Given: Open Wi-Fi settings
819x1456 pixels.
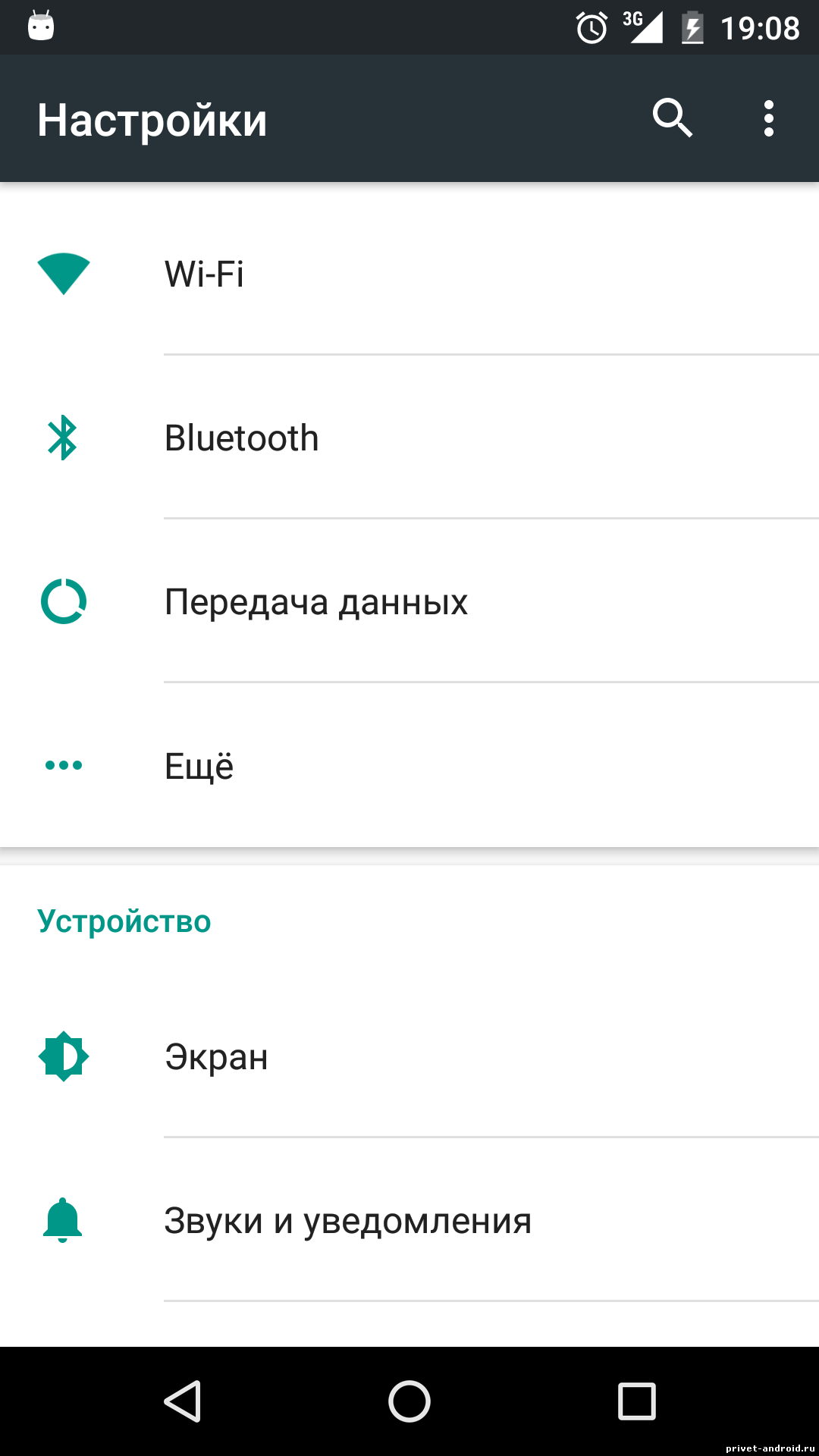Looking at the screenshot, I should tap(409, 274).
